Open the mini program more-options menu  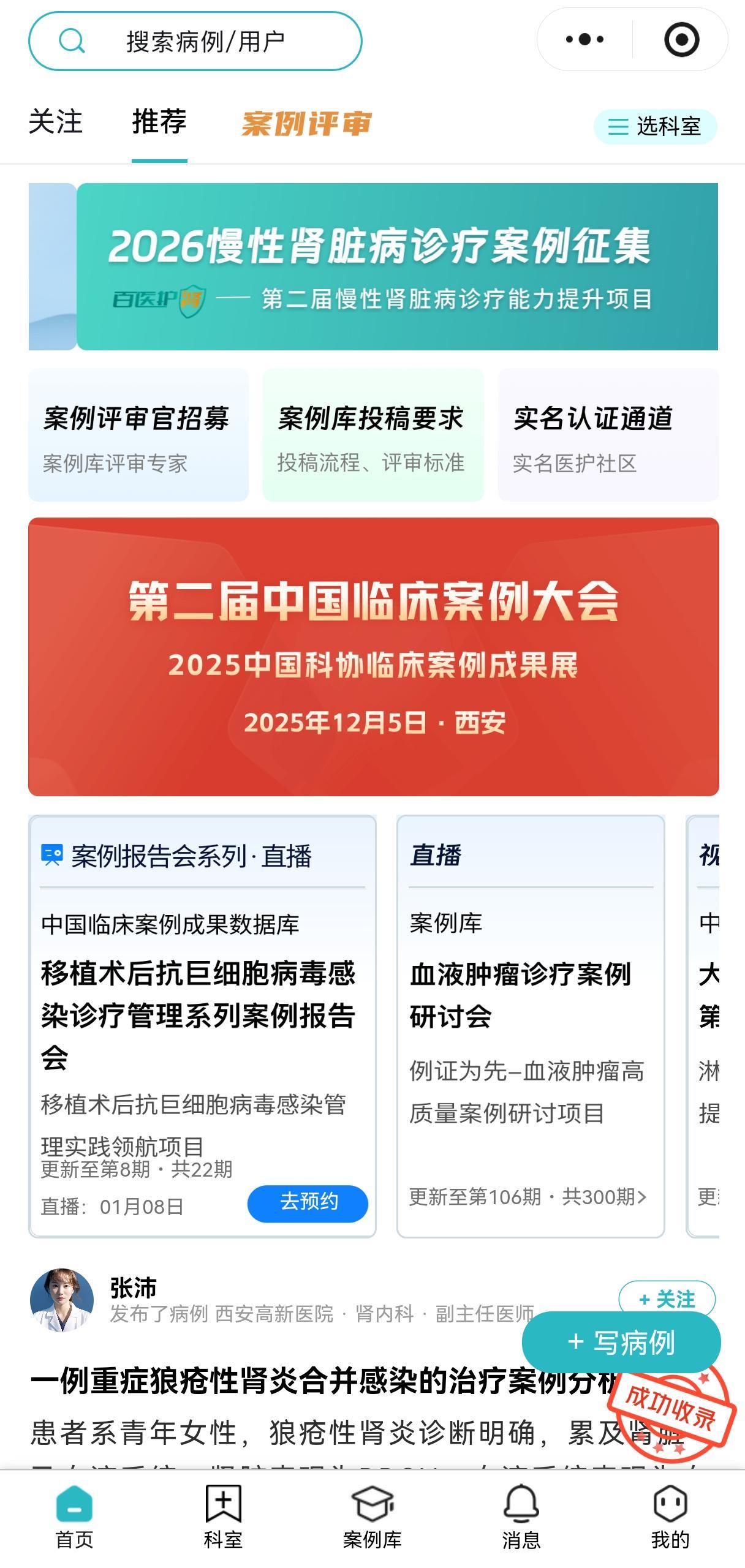pyautogui.click(x=584, y=40)
